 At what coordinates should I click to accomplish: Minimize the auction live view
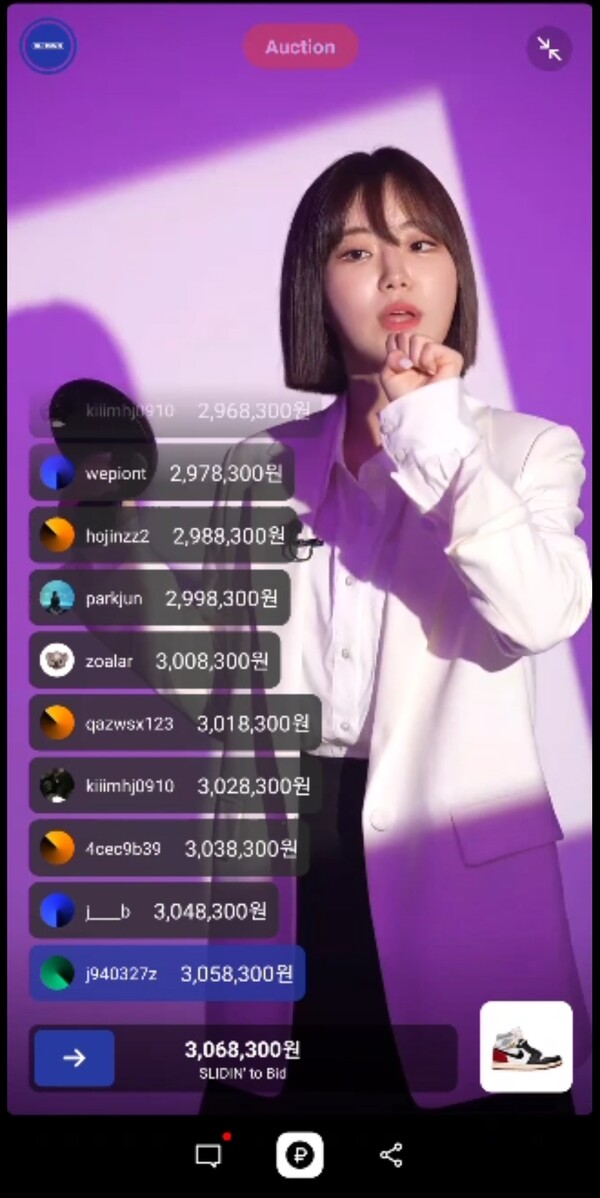tap(548, 48)
